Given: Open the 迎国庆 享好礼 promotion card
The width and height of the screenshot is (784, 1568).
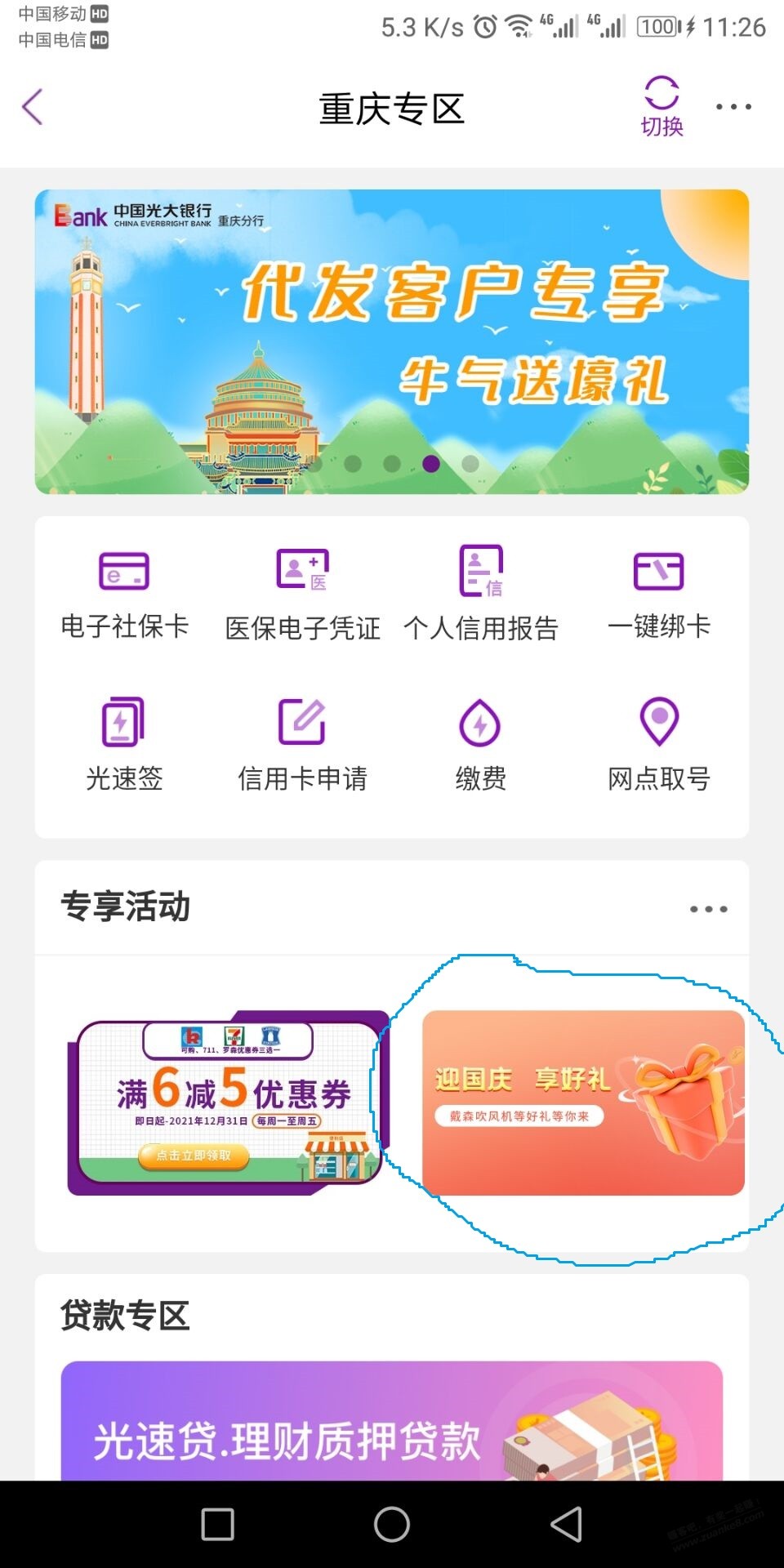Looking at the screenshot, I should pos(583,1102).
